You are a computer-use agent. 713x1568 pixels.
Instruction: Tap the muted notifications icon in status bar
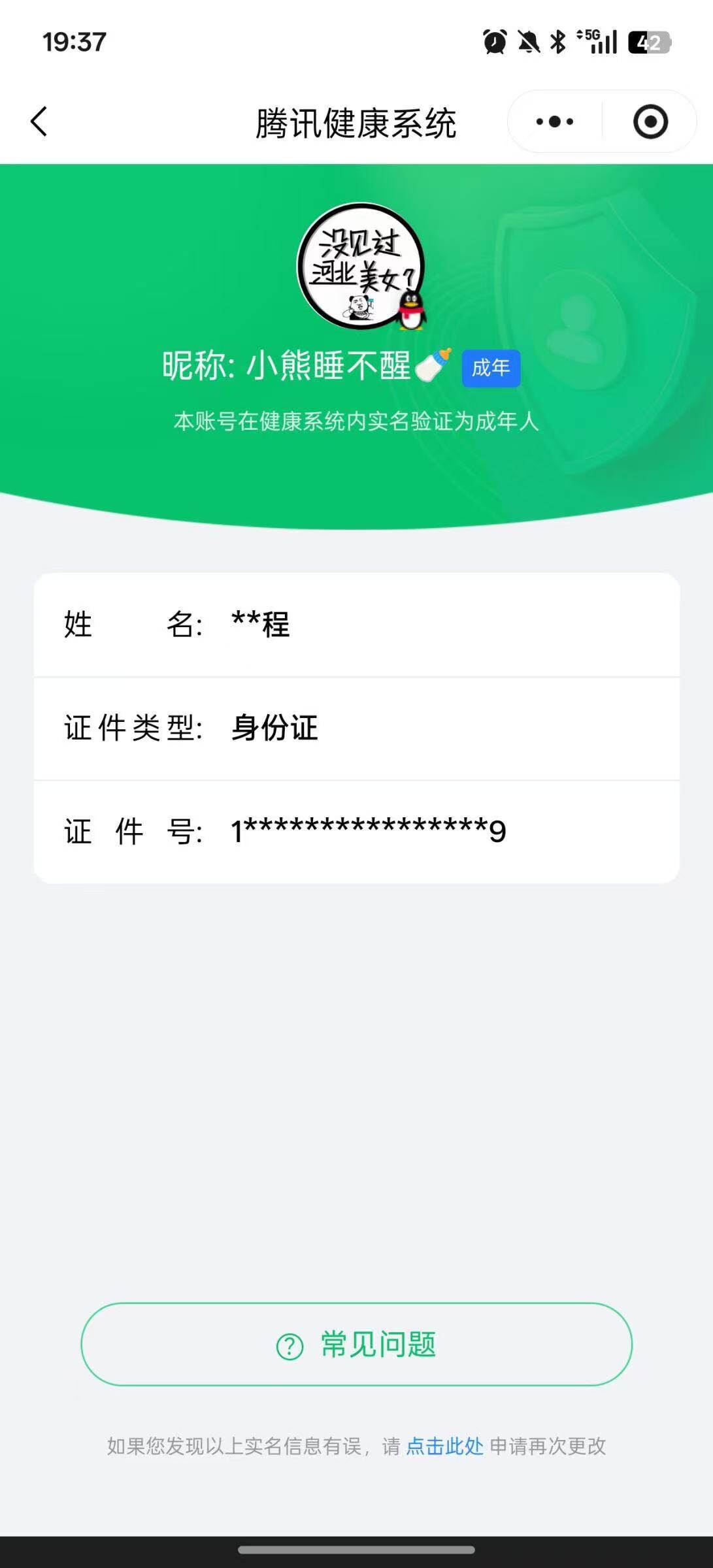[528, 41]
